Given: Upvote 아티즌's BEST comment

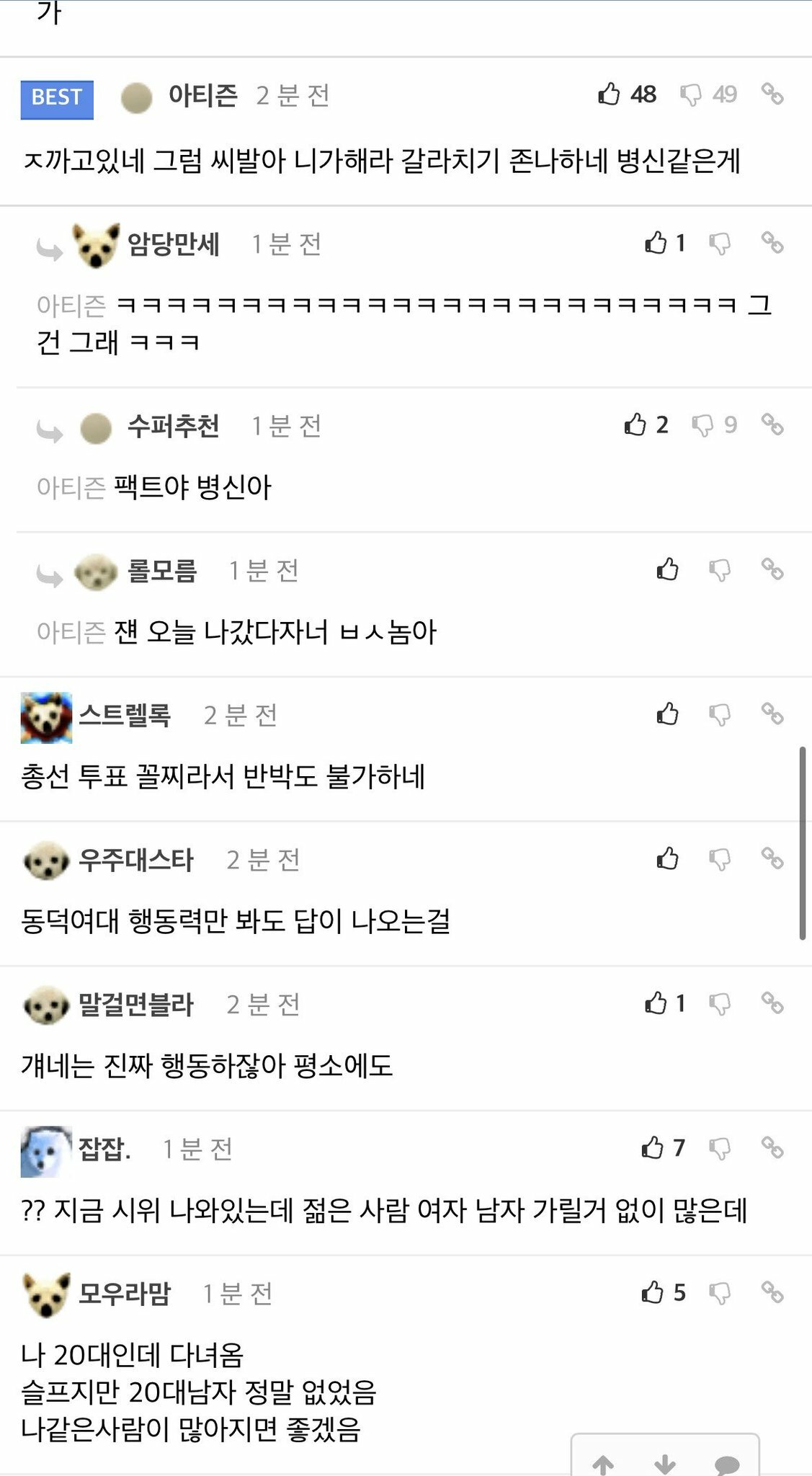Looking at the screenshot, I should pos(610,94).
